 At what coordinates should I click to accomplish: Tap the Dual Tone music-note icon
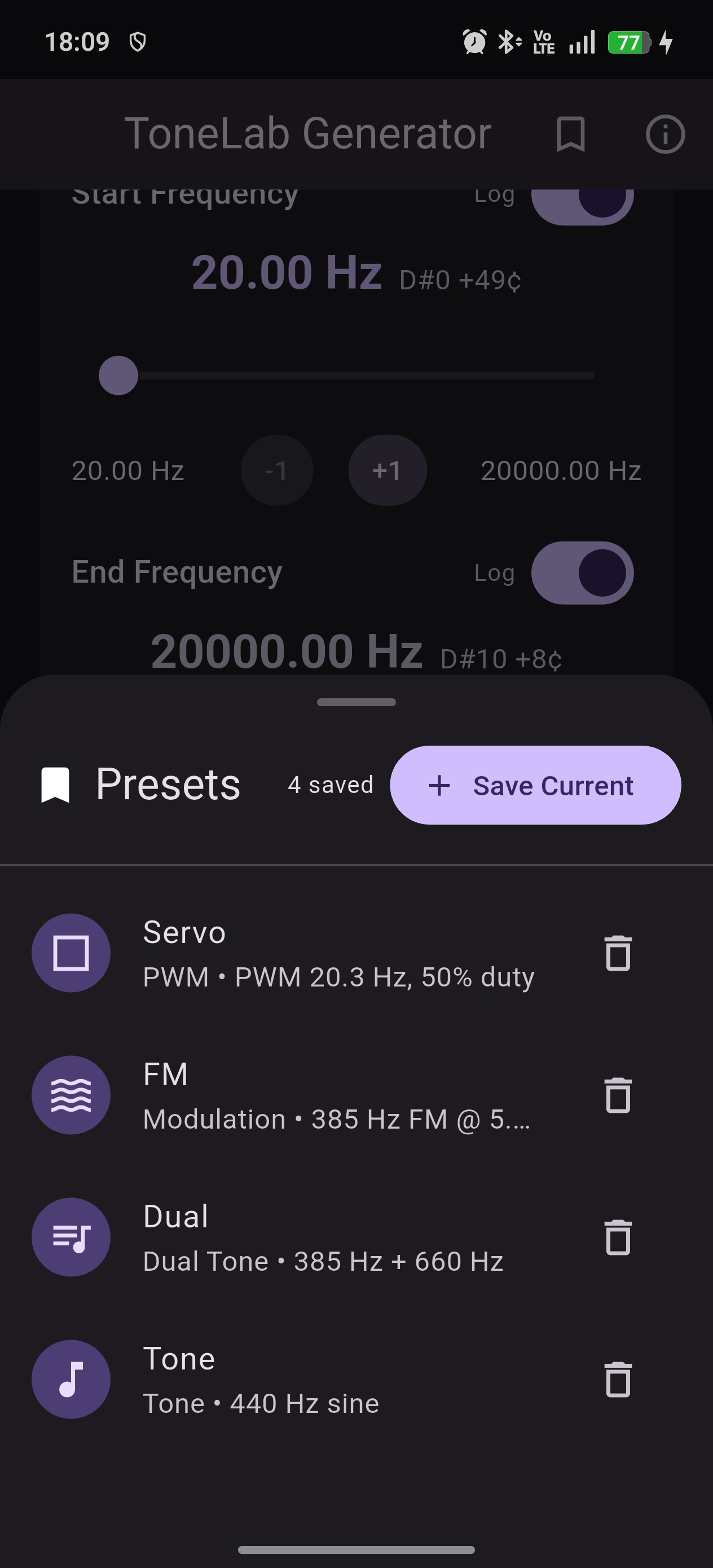pyautogui.click(x=71, y=1237)
